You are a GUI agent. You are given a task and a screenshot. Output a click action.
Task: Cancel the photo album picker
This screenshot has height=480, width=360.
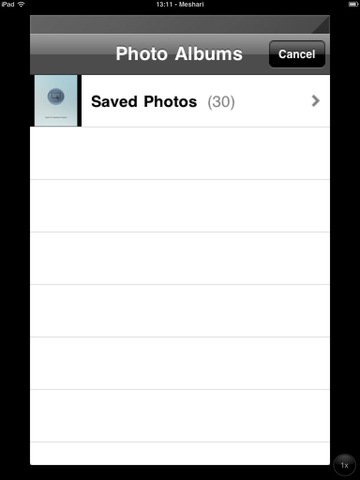[x=297, y=54]
